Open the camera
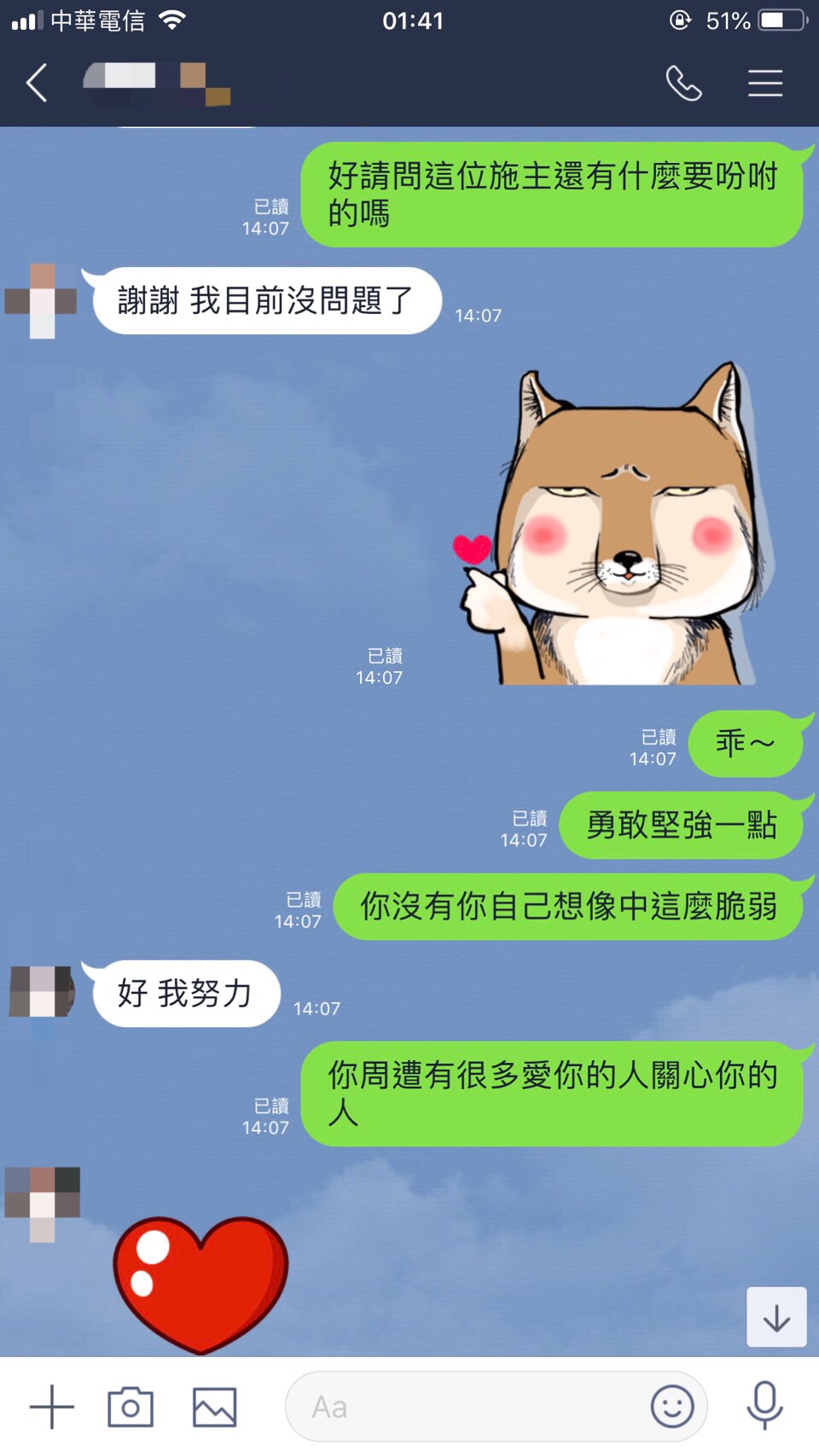 tap(131, 1407)
